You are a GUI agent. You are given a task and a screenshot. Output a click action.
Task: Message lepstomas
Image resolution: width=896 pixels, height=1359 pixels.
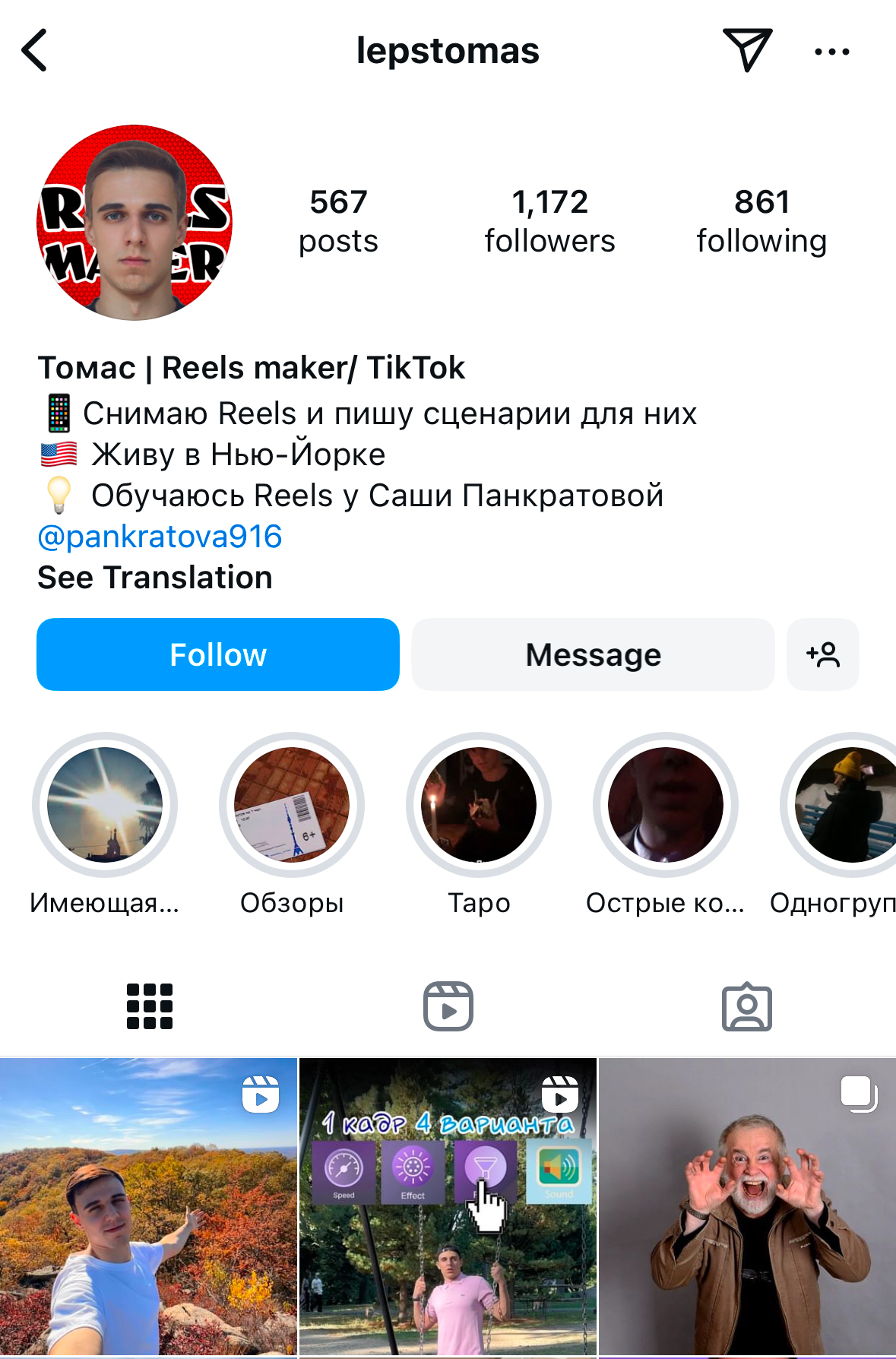[593, 654]
